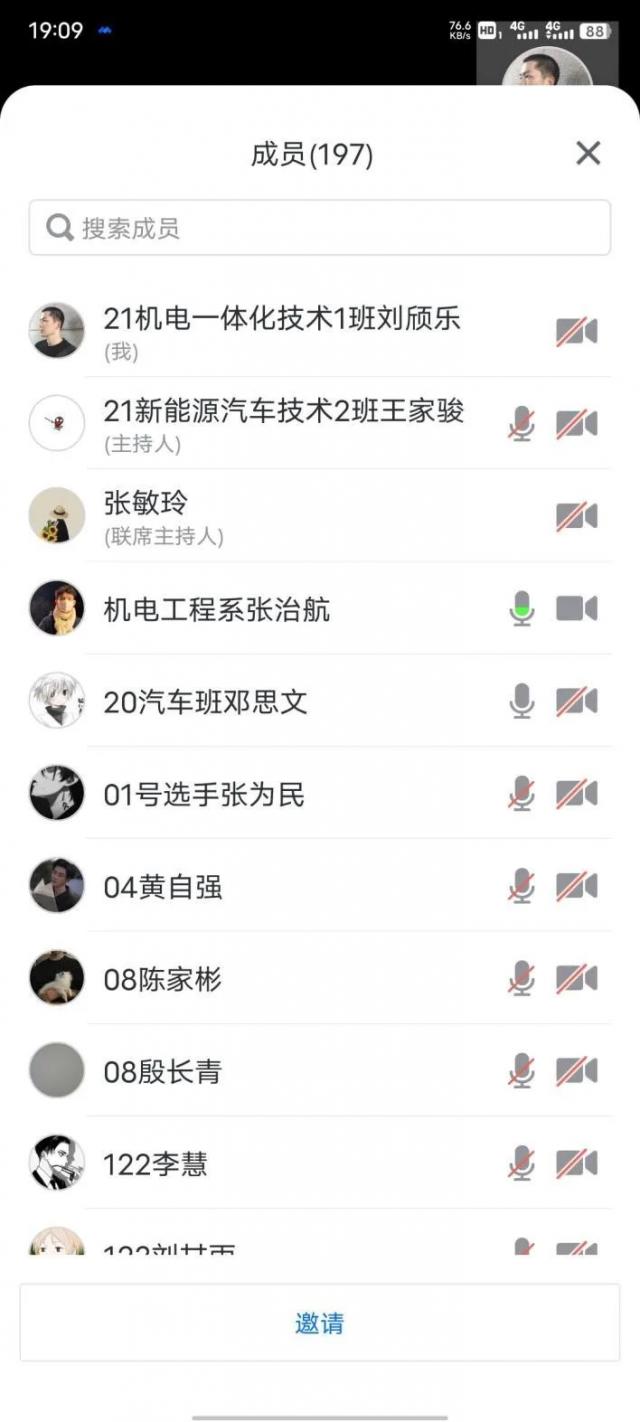Tap the camera icon for 张敏玲

576,516
